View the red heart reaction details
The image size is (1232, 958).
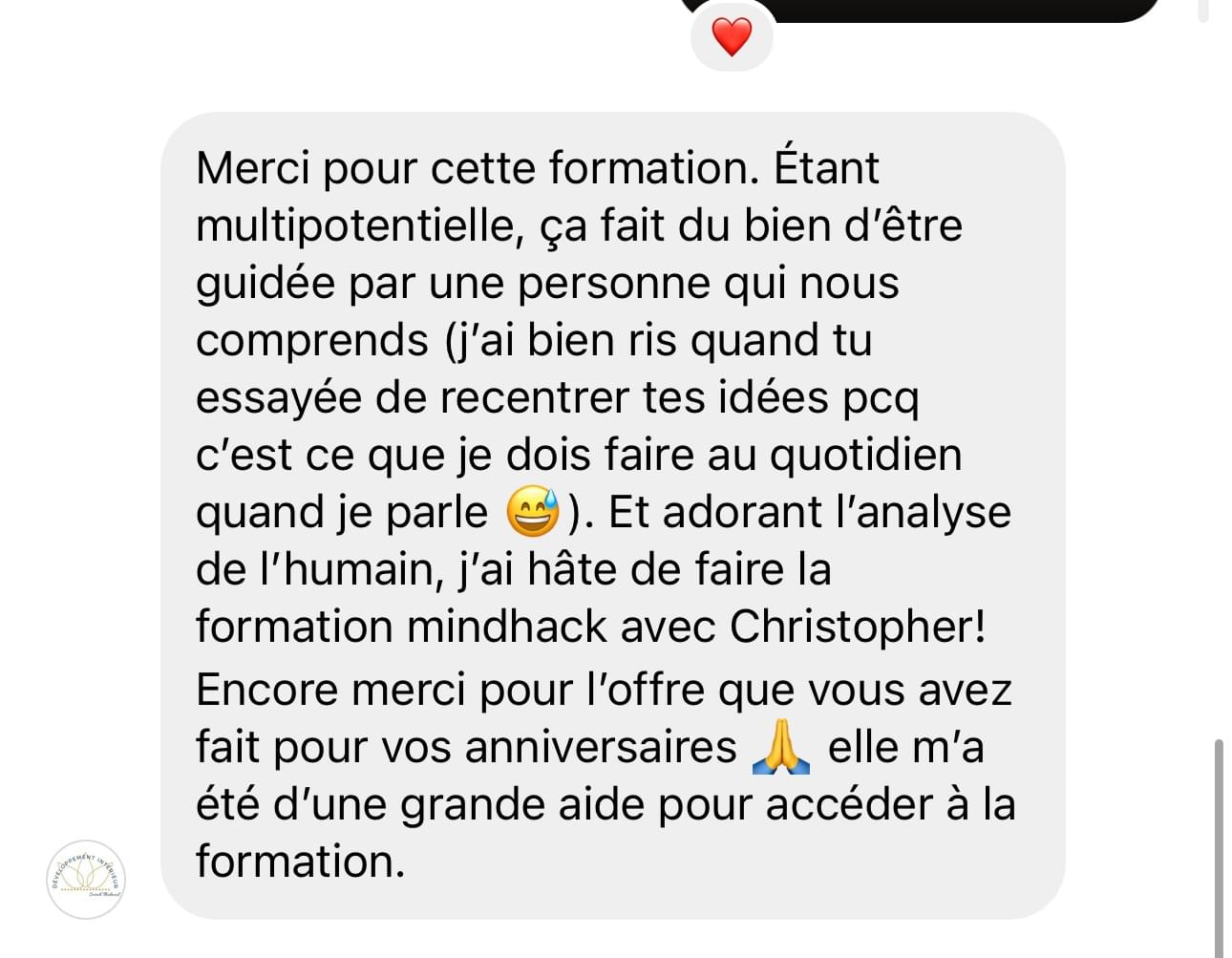point(732,38)
